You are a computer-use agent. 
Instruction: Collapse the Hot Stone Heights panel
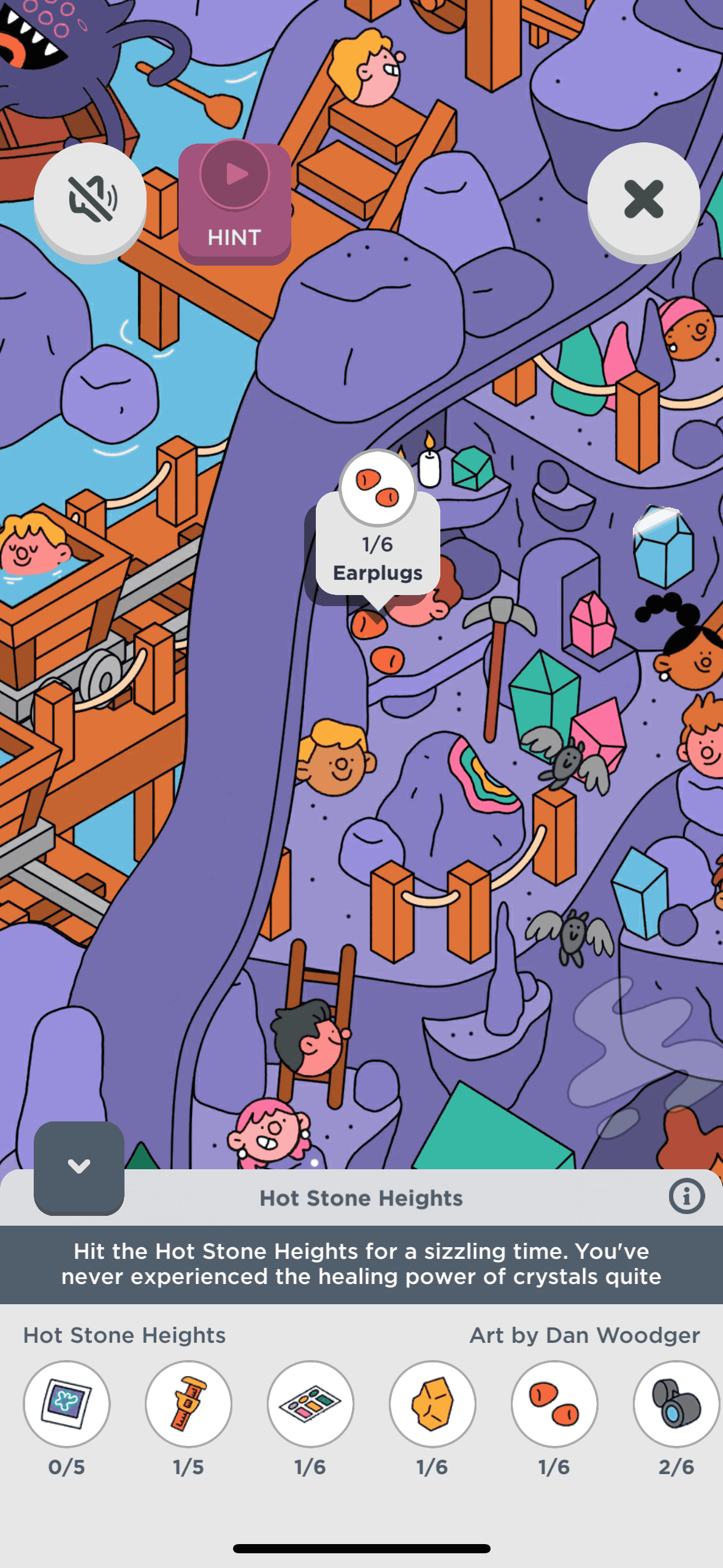79,1167
